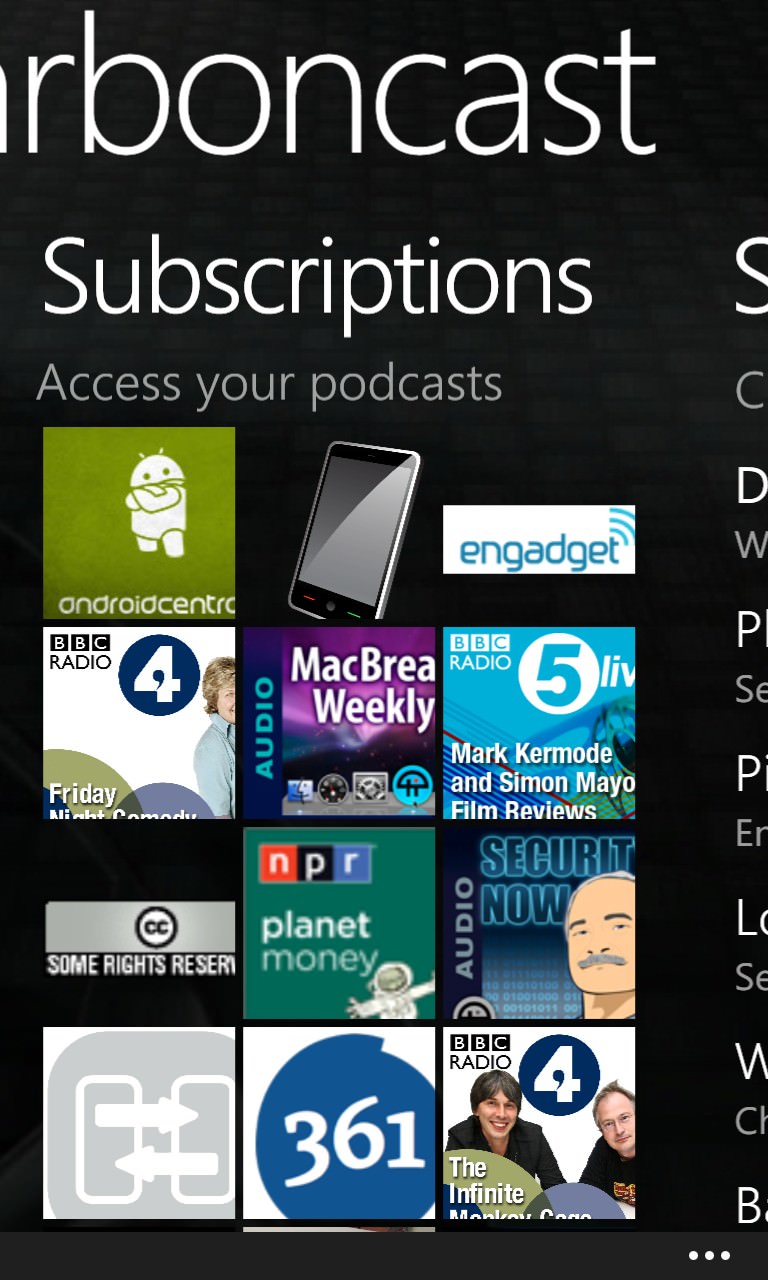Open the Security Now podcast

(x=539, y=923)
